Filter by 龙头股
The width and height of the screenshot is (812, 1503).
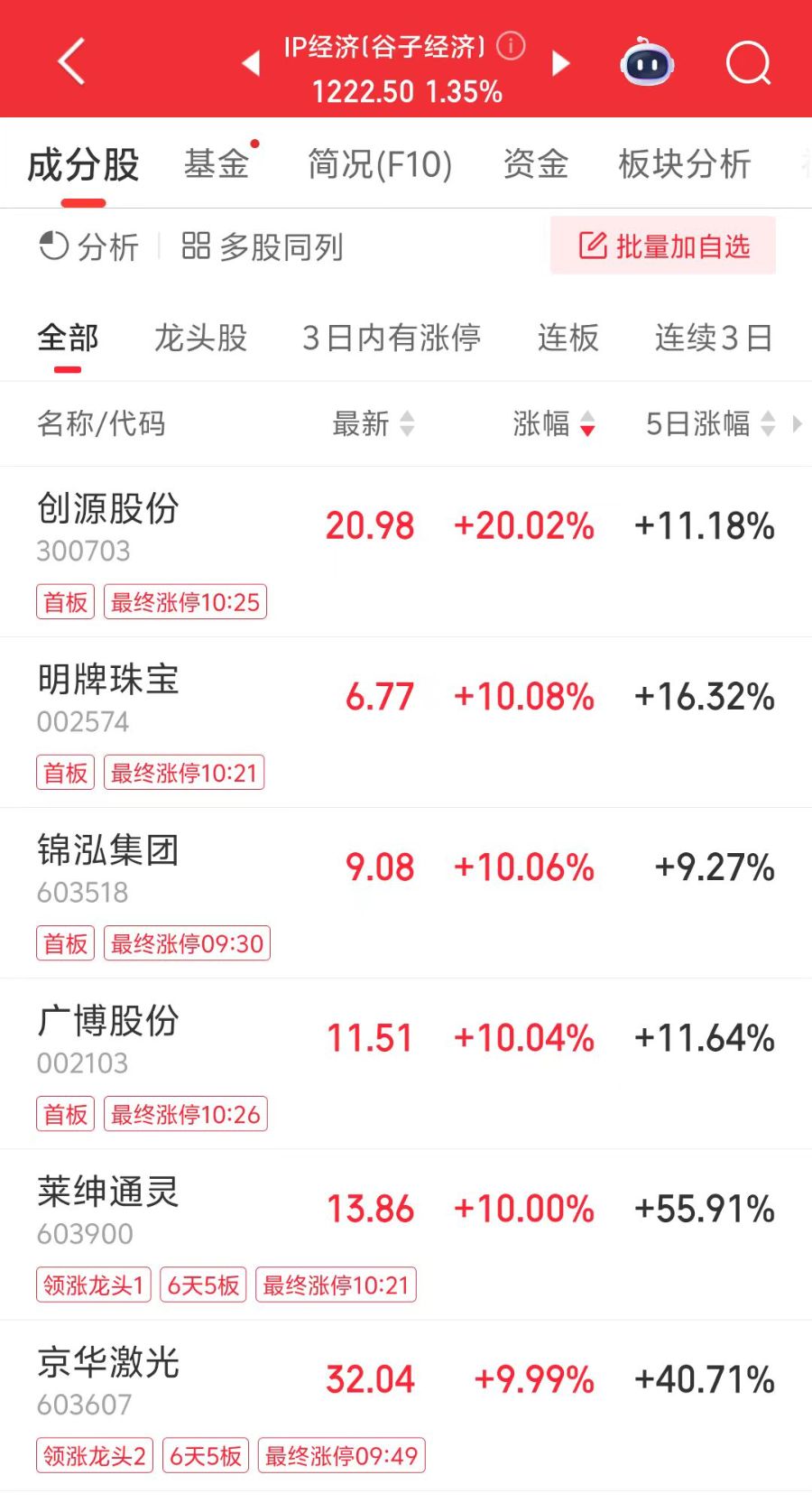coord(200,339)
